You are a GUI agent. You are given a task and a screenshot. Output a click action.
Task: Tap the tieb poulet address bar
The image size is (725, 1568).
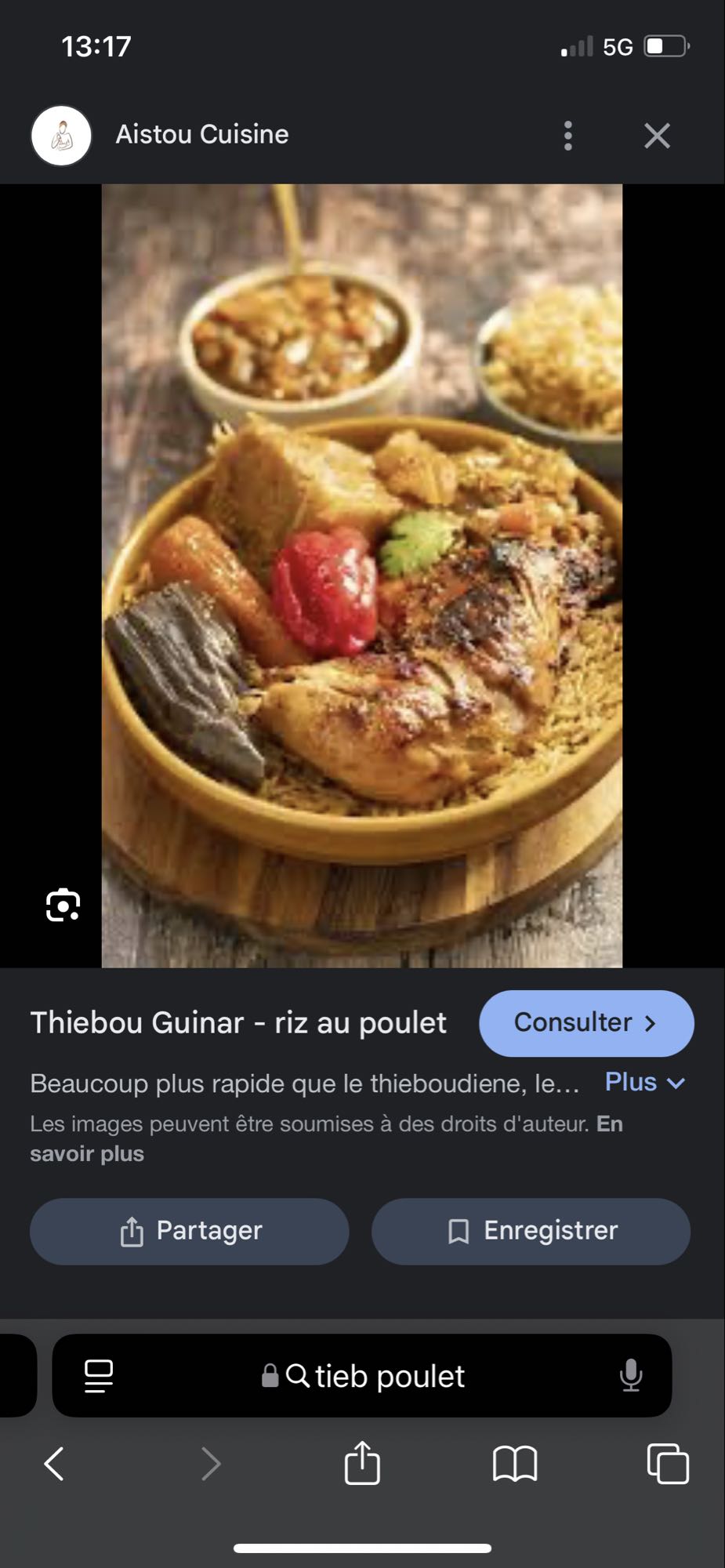388,1376
